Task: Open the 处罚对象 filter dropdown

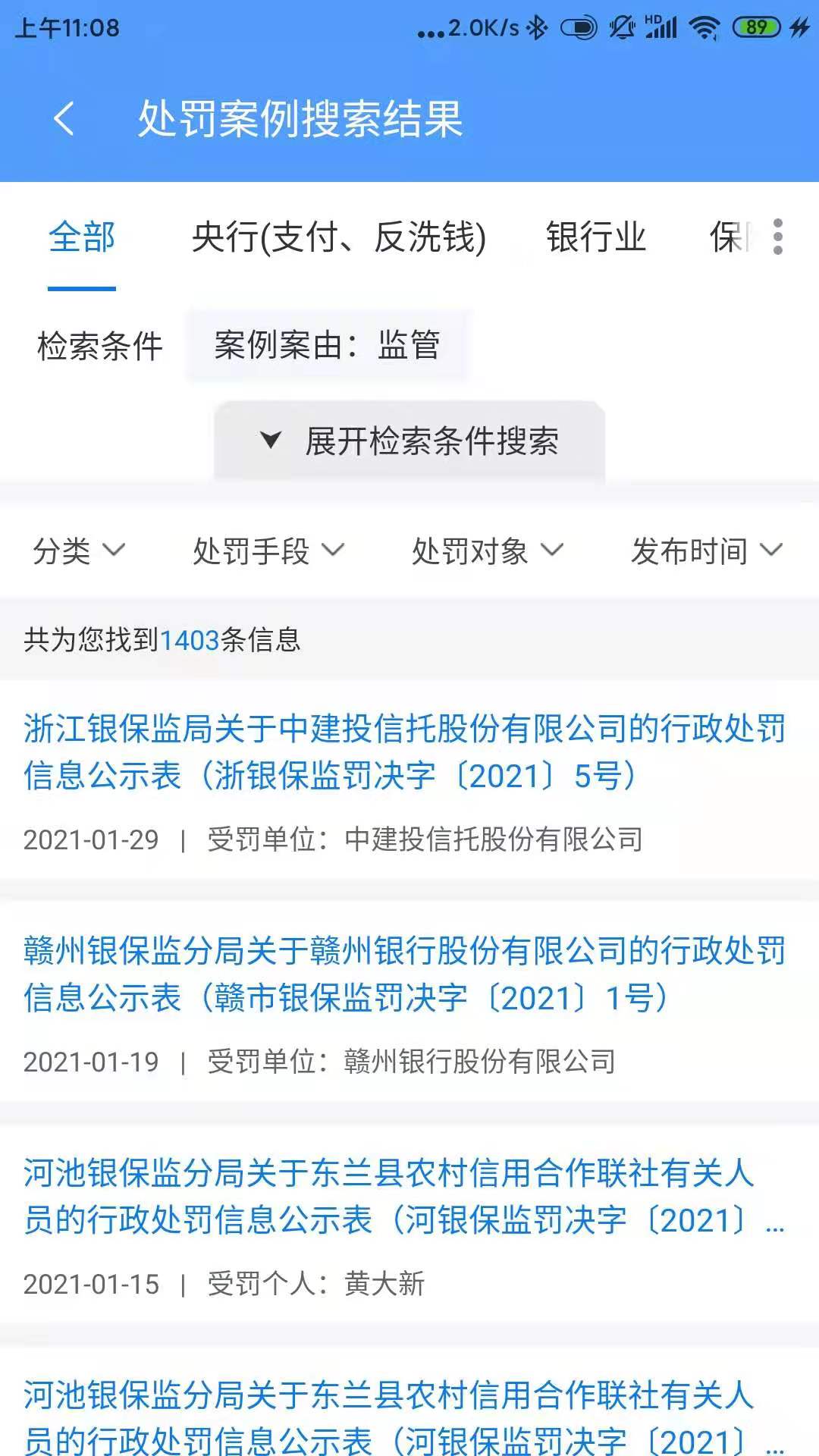Action: tap(488, 551)
